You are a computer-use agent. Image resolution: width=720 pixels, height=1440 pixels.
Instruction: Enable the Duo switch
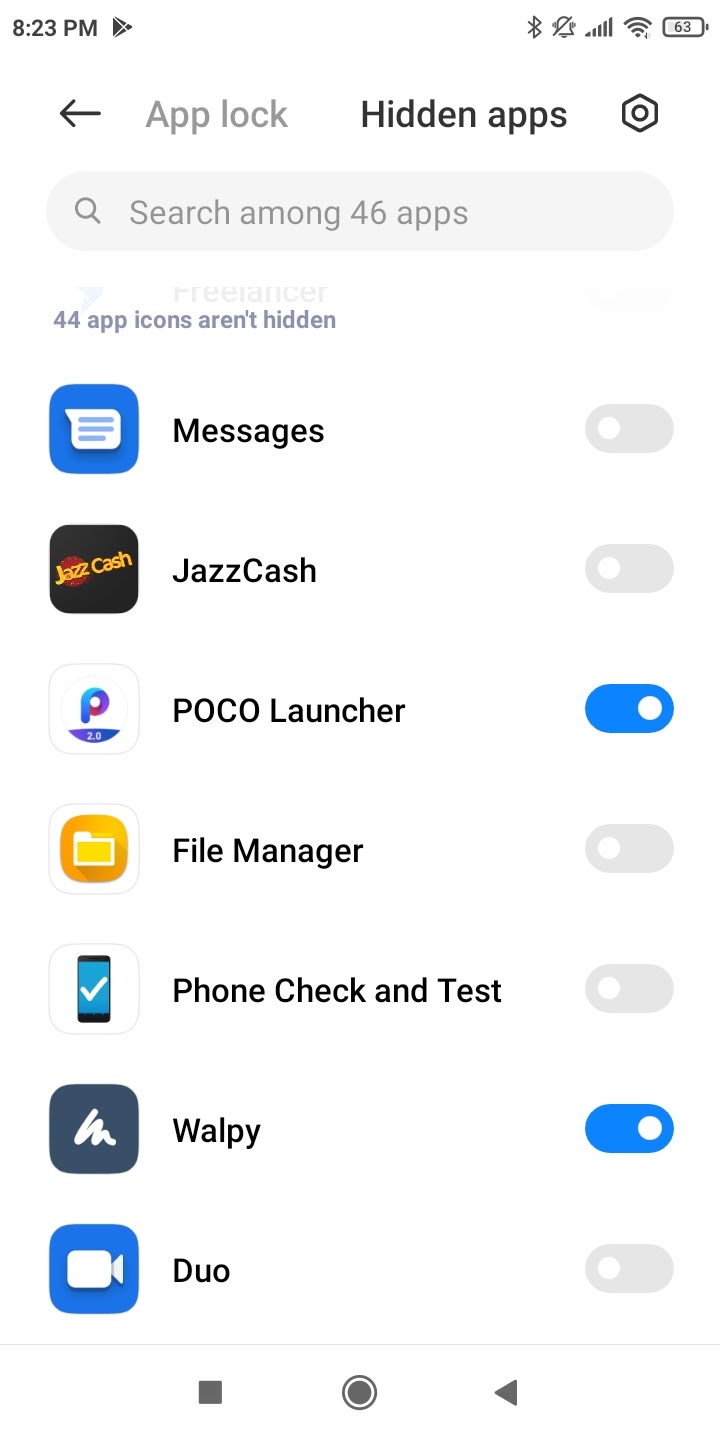click(x=629, y=1269)
